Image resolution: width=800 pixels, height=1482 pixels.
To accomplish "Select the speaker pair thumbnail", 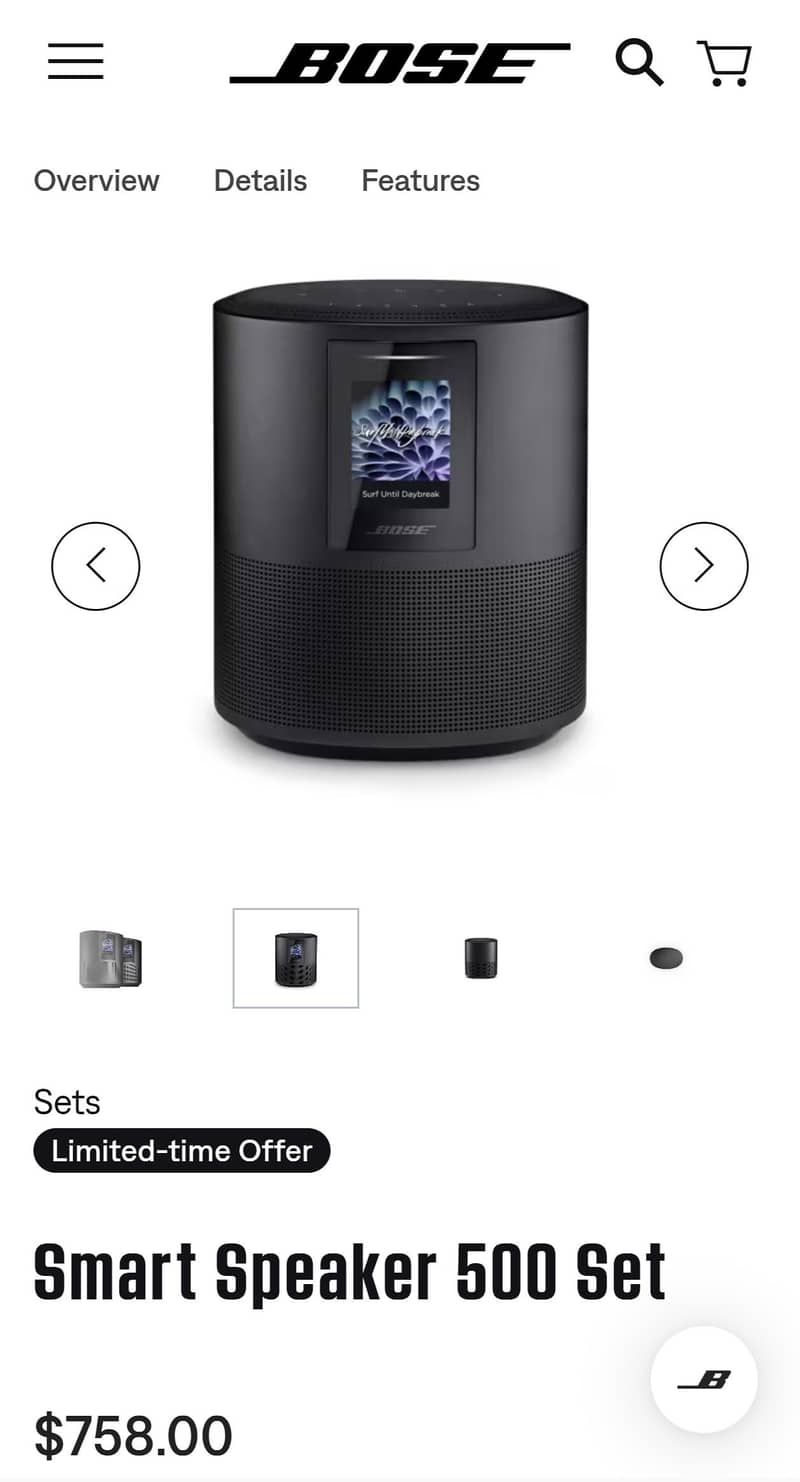I will (x=110, y=957).
